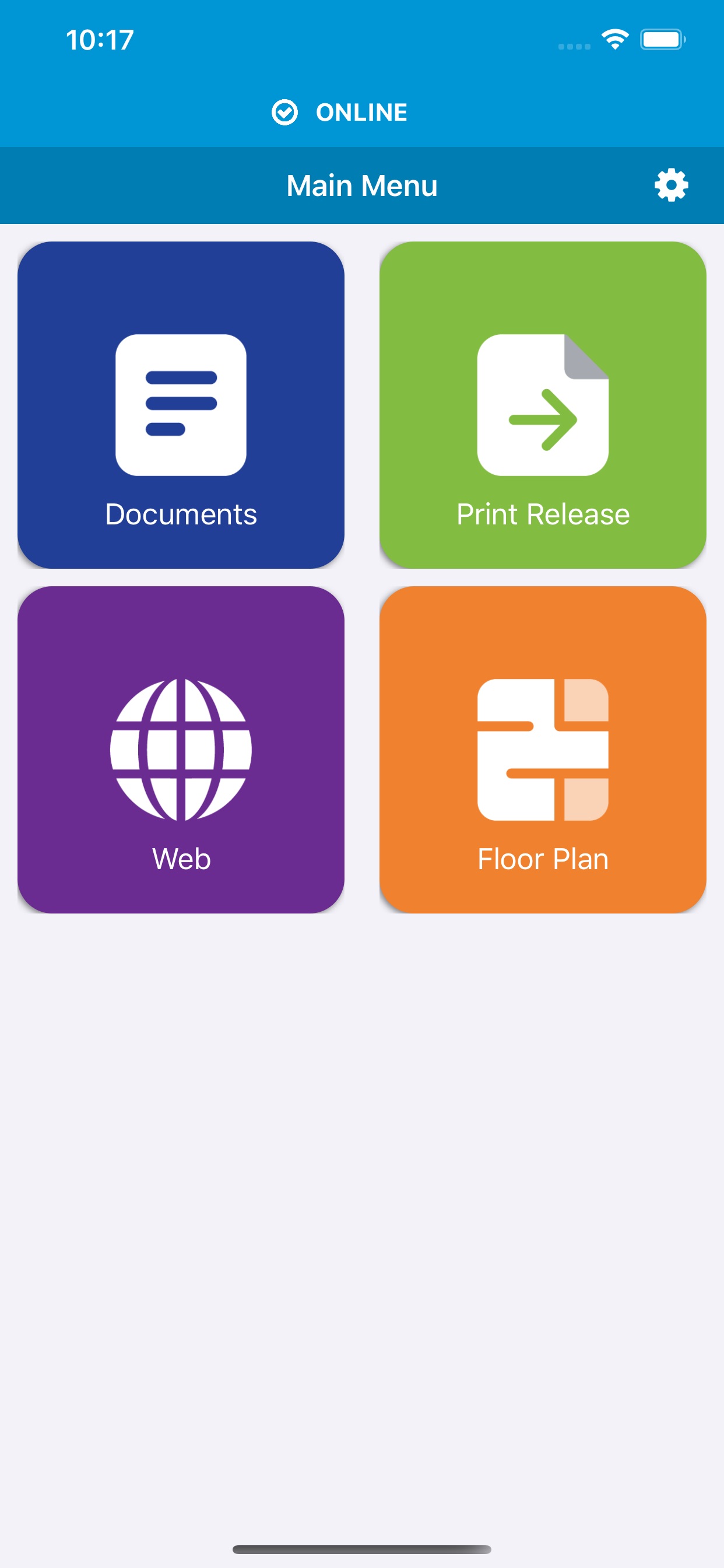Launch the Web tile

pos(181,750)
